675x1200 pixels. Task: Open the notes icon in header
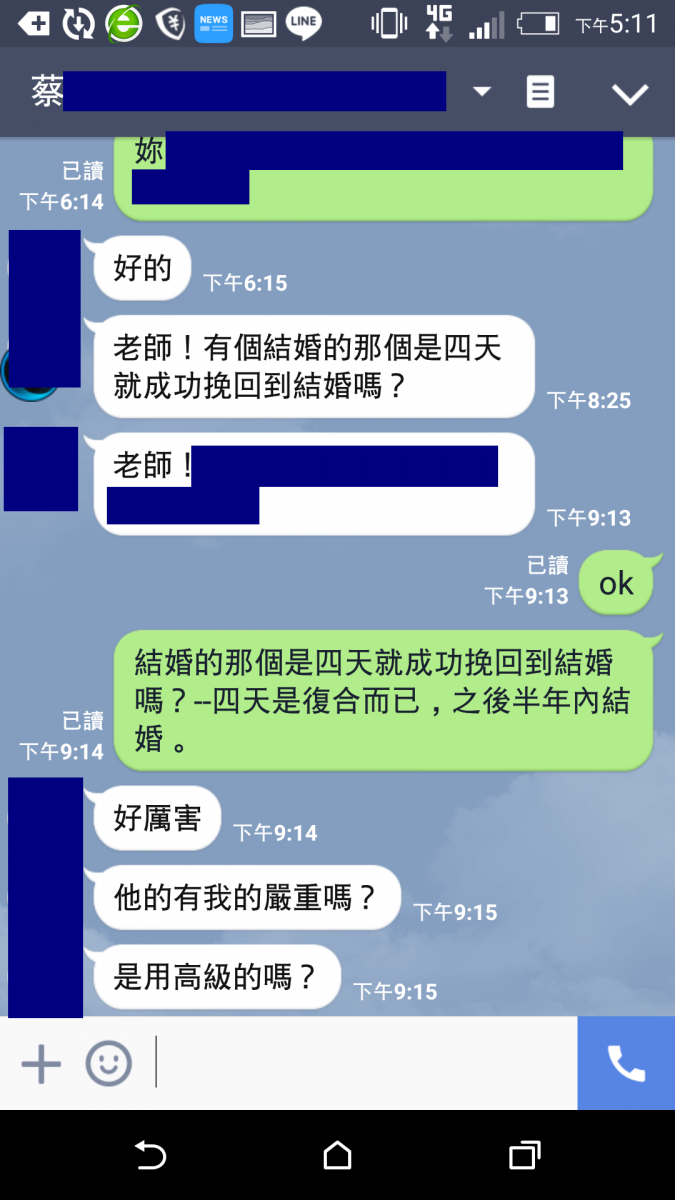(540, 92)
